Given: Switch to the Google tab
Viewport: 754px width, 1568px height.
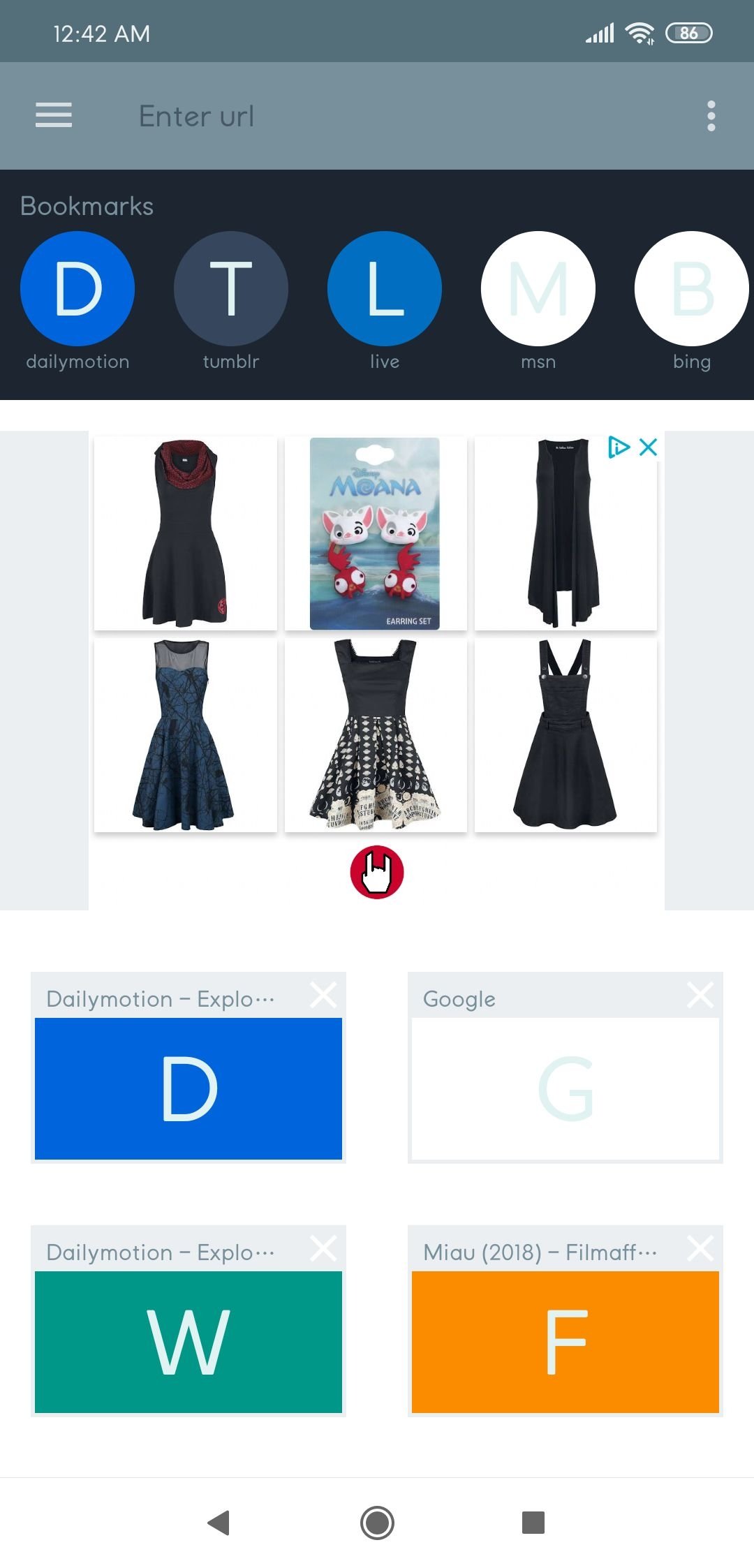Looking at the screenshot, I should pos(565,1088).
